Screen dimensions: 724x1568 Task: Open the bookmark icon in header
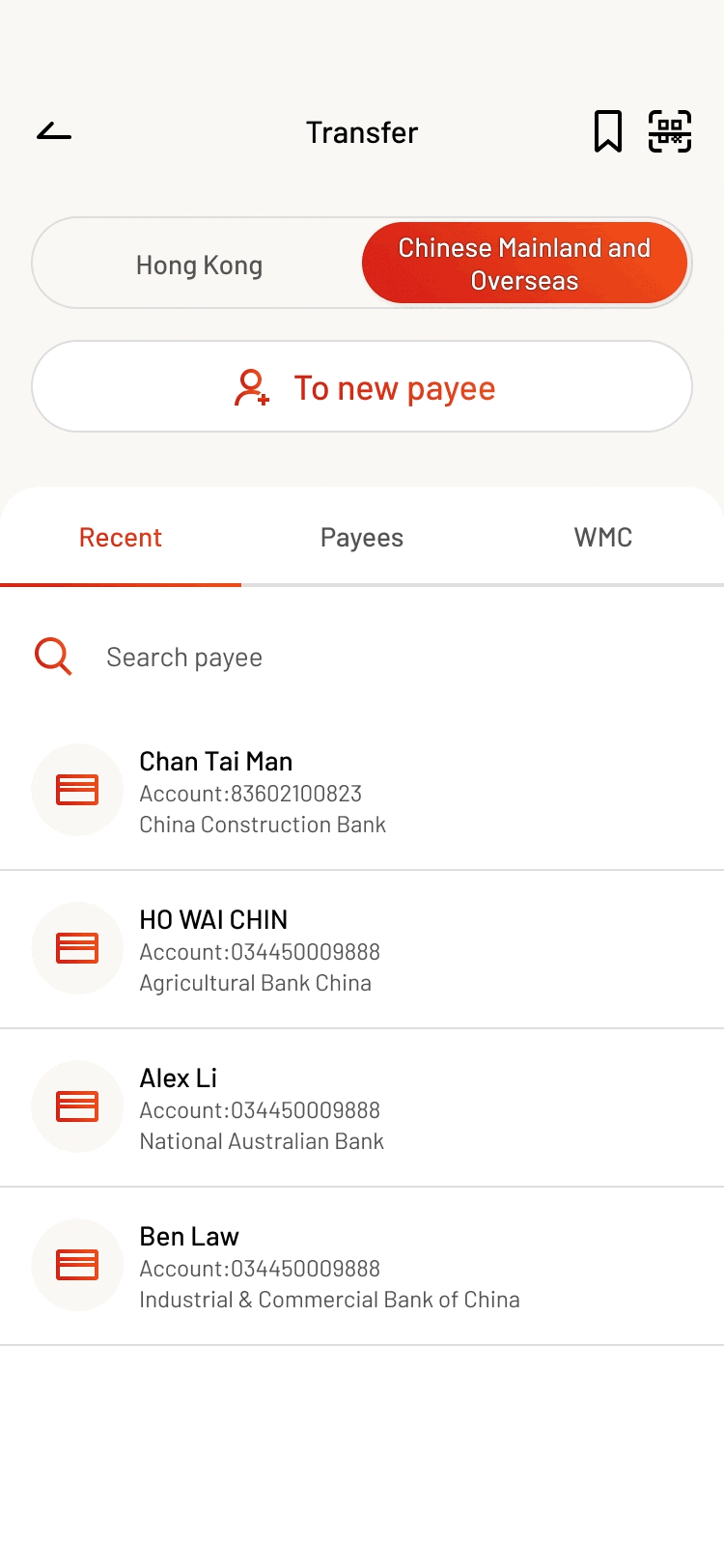click(607, 131)
